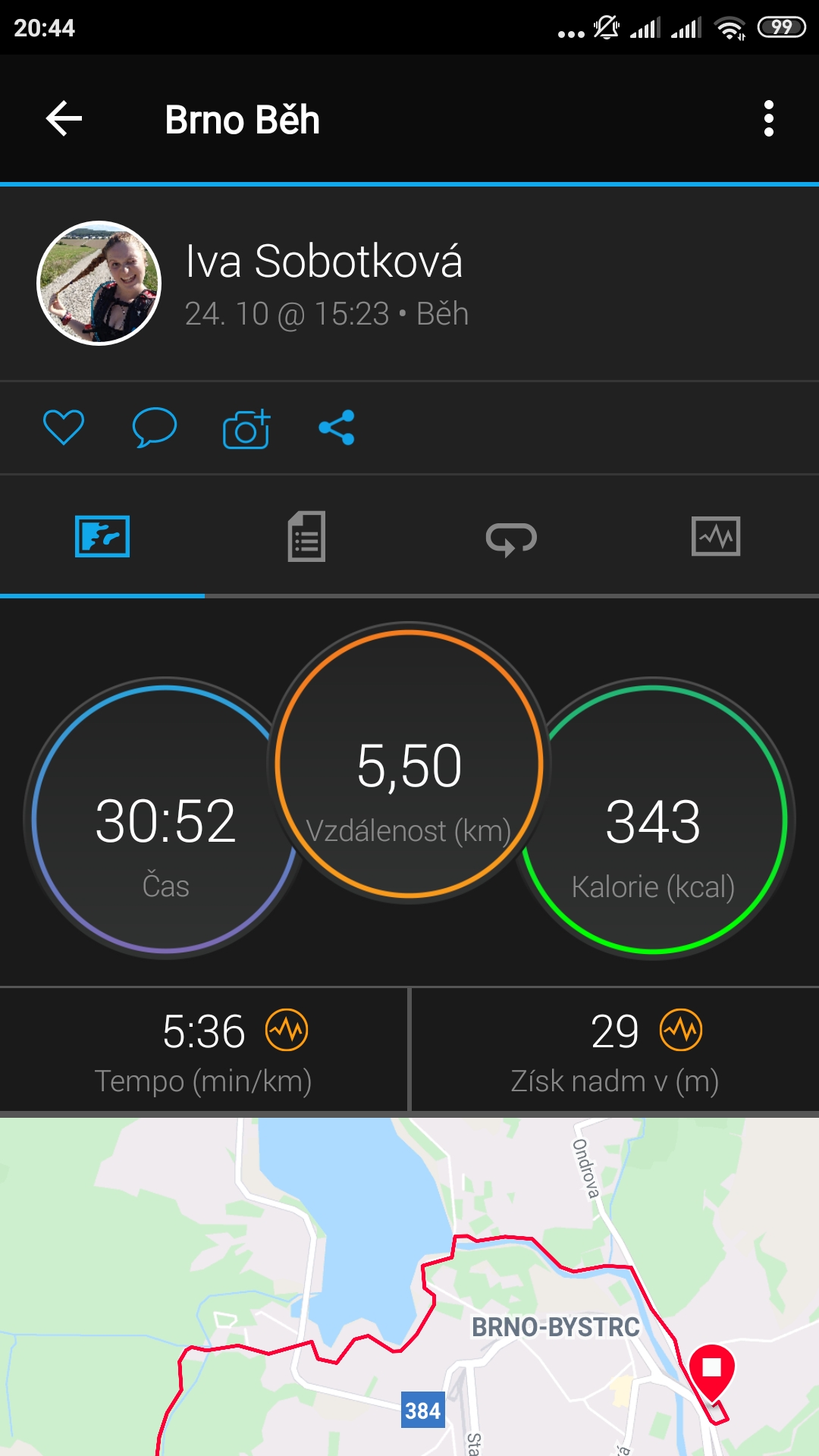The width and height of the screenshot is (819, 1456).
Task: Open comments with the speech bubble icon
Action: (x=155, y=428)
